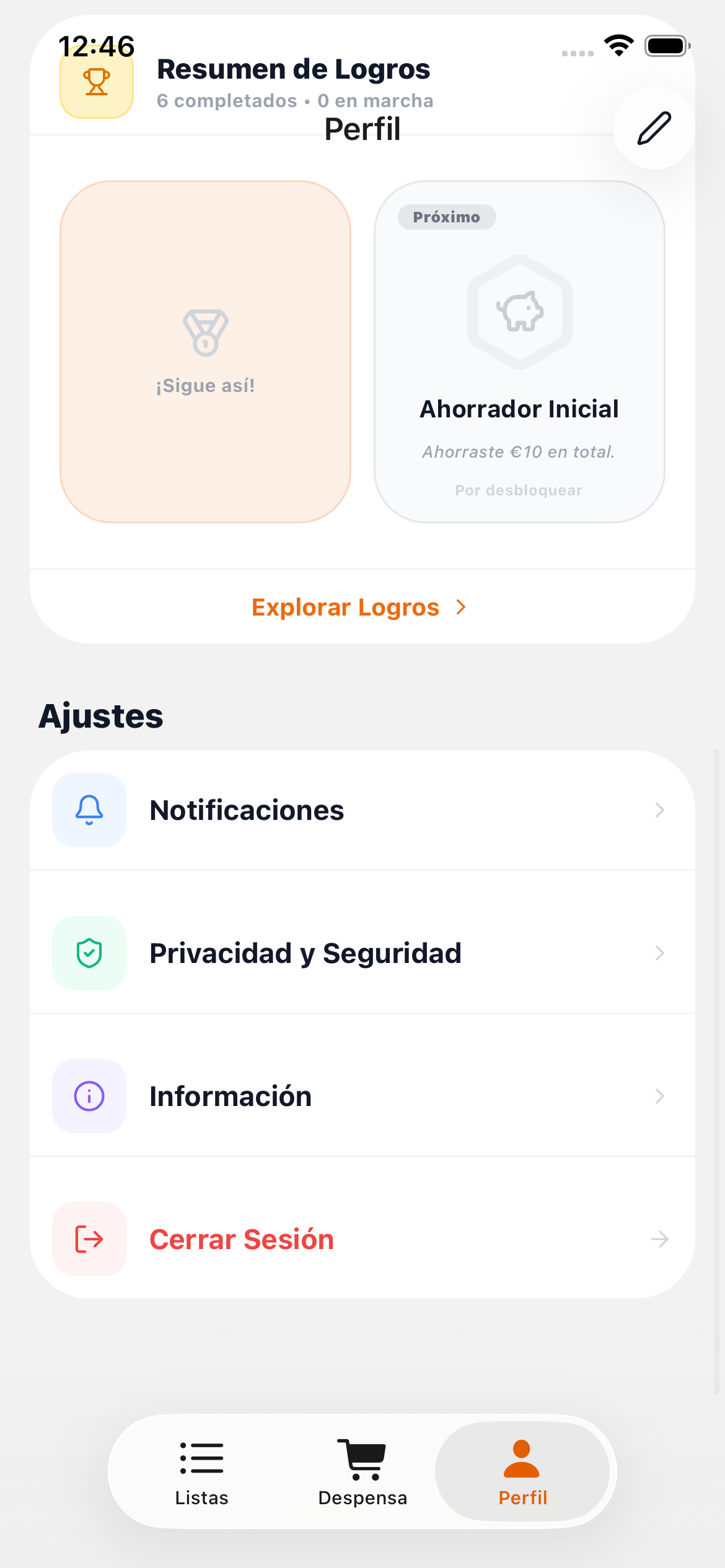Select Cerrar Sesión to log out
Viewport: 725px width, 1568px height.
[x=362, y=1239]
